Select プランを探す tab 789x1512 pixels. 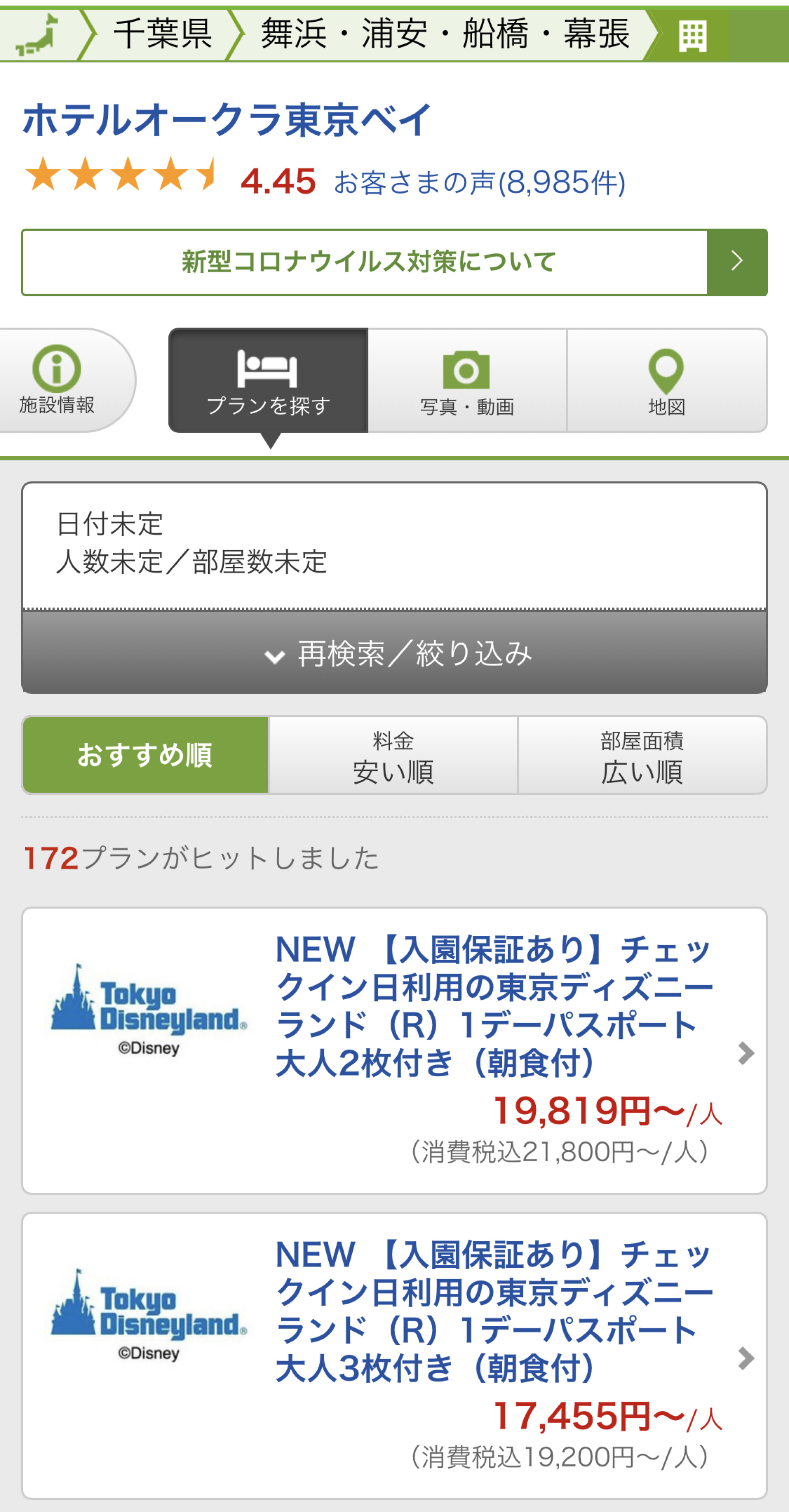[268, 380]
